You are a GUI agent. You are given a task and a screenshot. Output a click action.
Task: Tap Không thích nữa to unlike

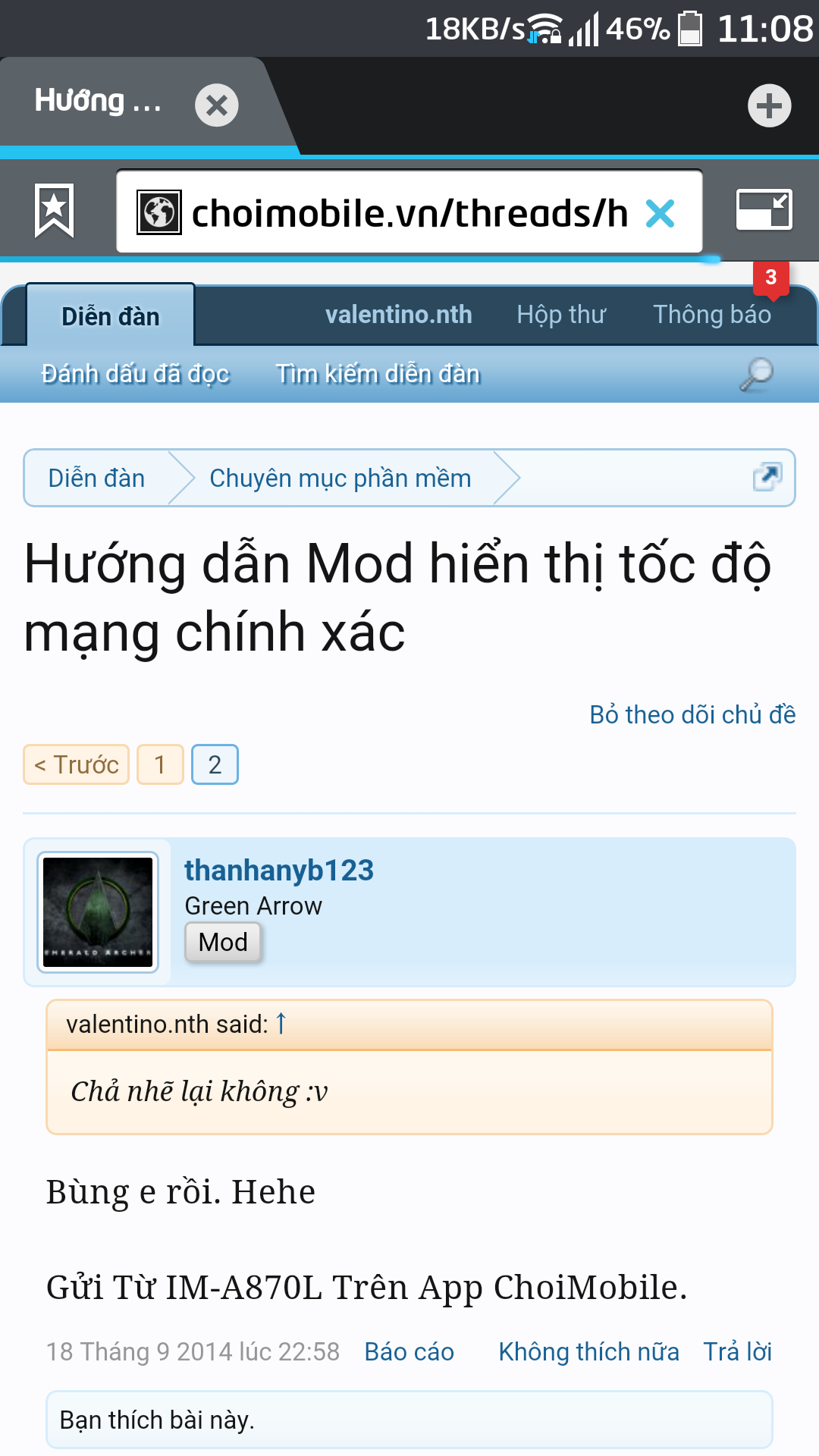tap(588, 1352)
